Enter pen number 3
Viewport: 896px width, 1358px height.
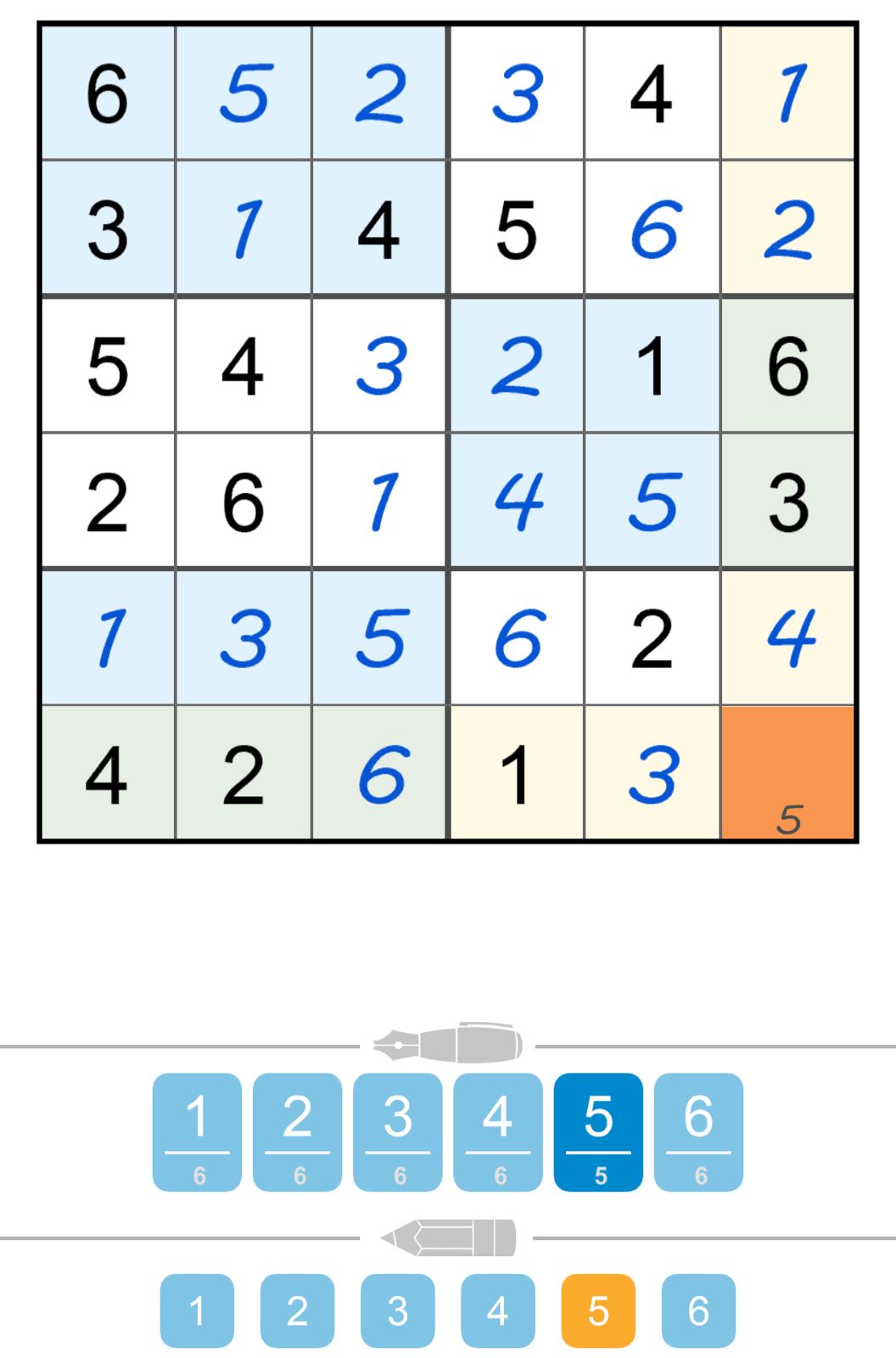click(x=397, y=1131)
